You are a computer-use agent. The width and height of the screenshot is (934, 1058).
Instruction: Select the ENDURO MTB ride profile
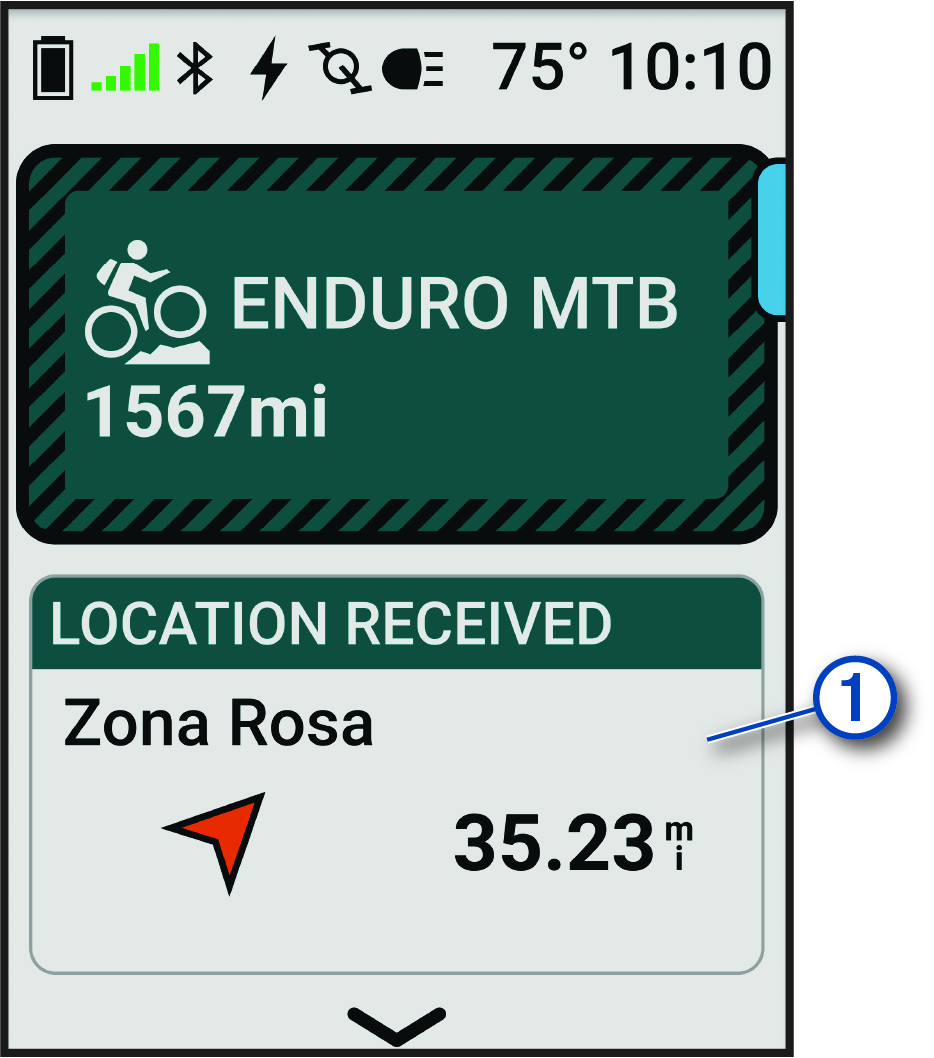pos(396,345)
